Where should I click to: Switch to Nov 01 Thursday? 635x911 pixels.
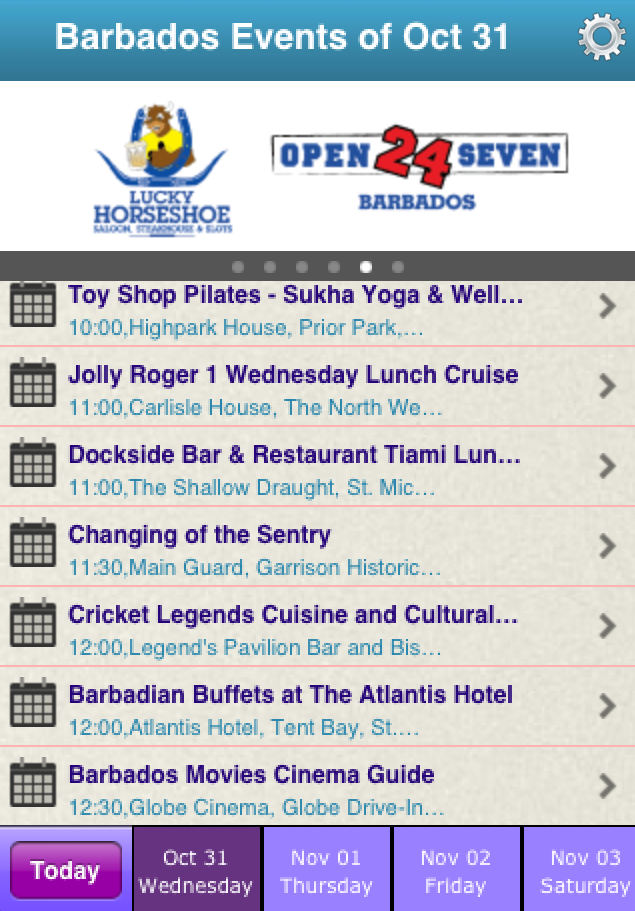click(326, 870)
